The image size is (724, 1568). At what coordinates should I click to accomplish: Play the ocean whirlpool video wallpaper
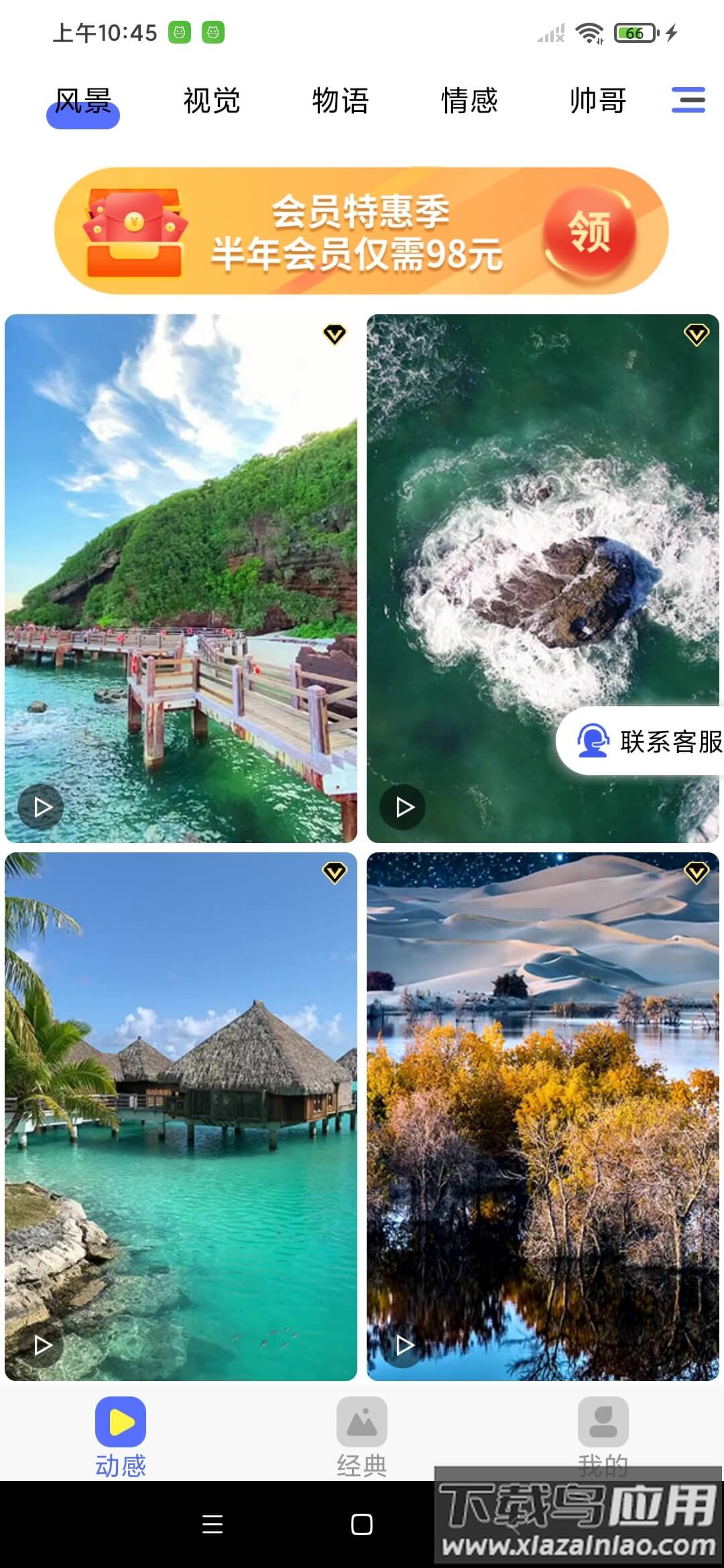(402, 807)
